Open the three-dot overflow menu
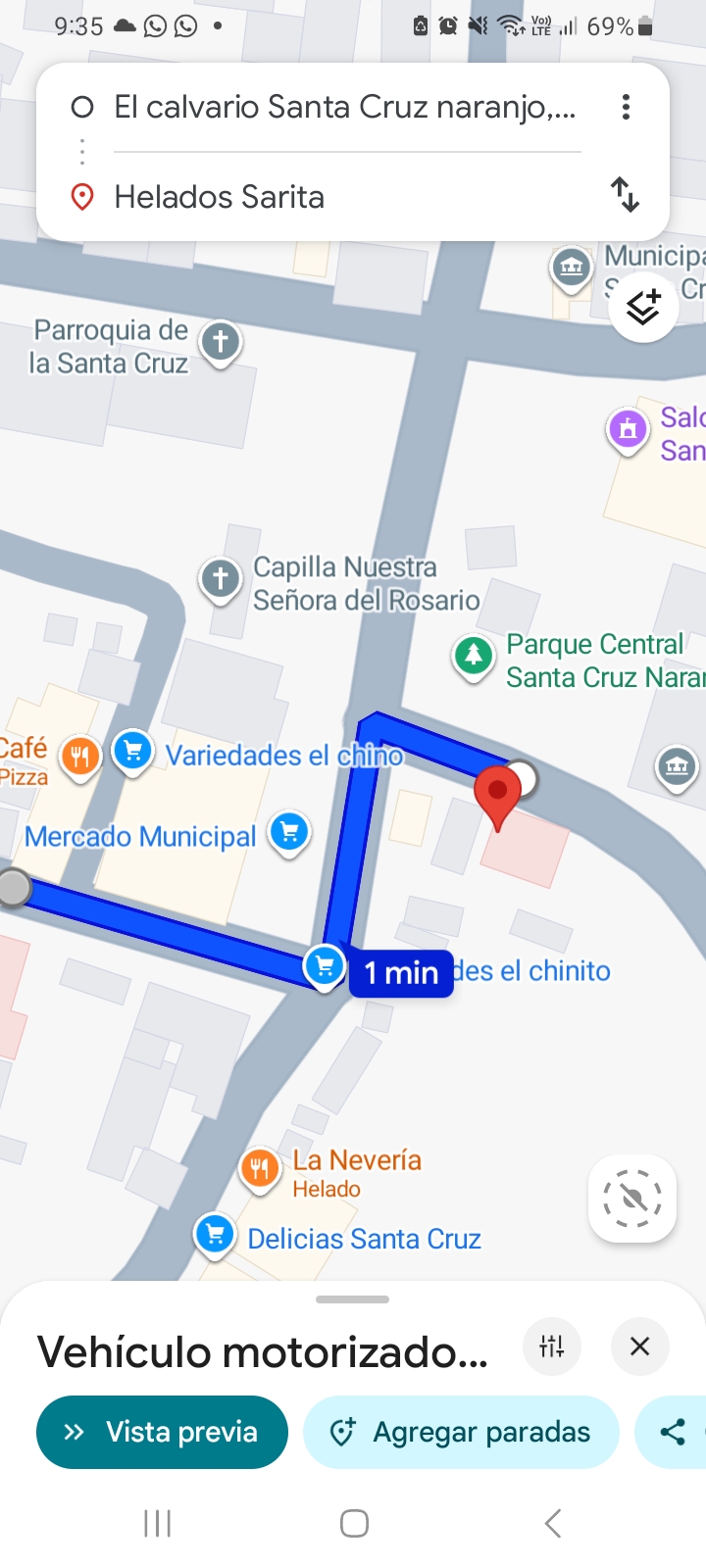 (626, 107)
